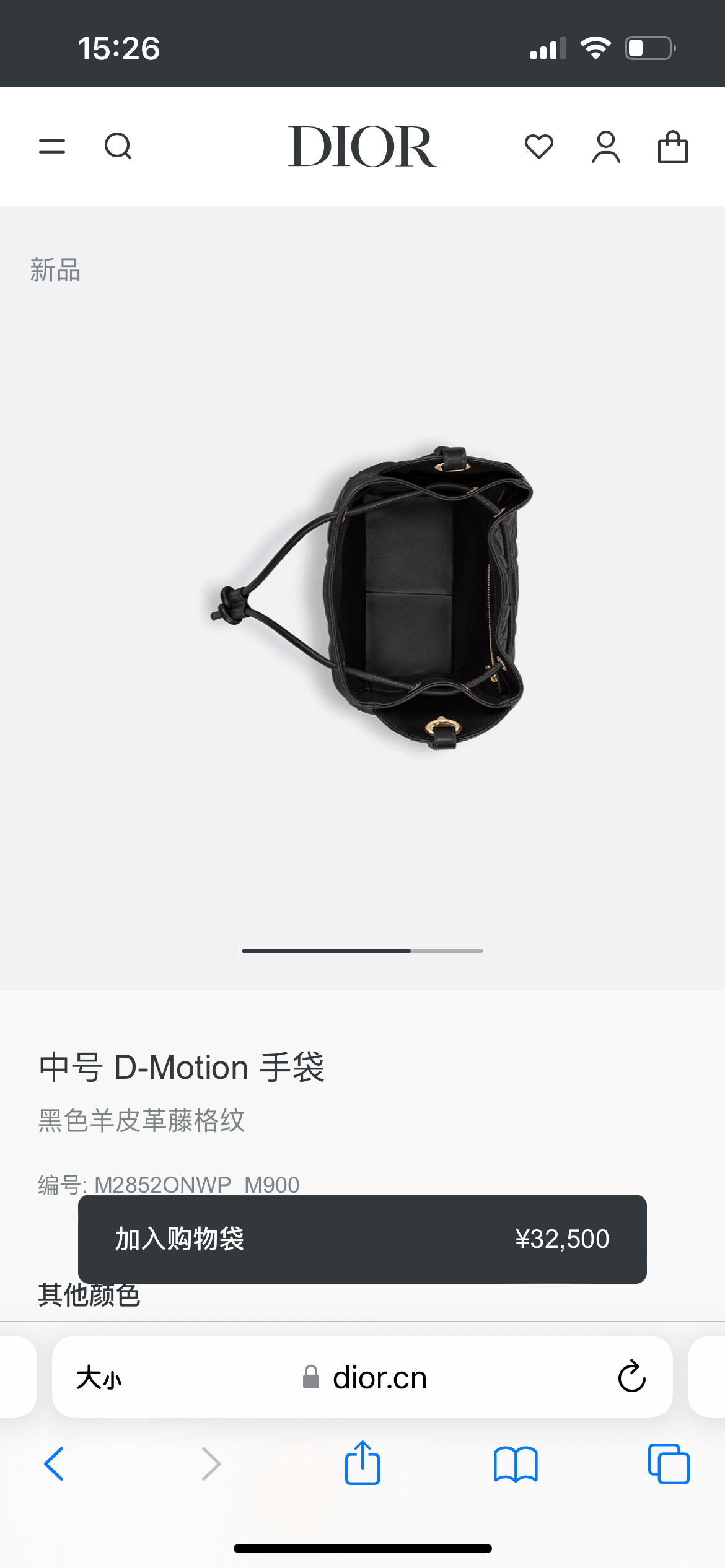Open the wishlist heart
The width and height of the screenshot is (725, 1568).
tap(538, 147)
